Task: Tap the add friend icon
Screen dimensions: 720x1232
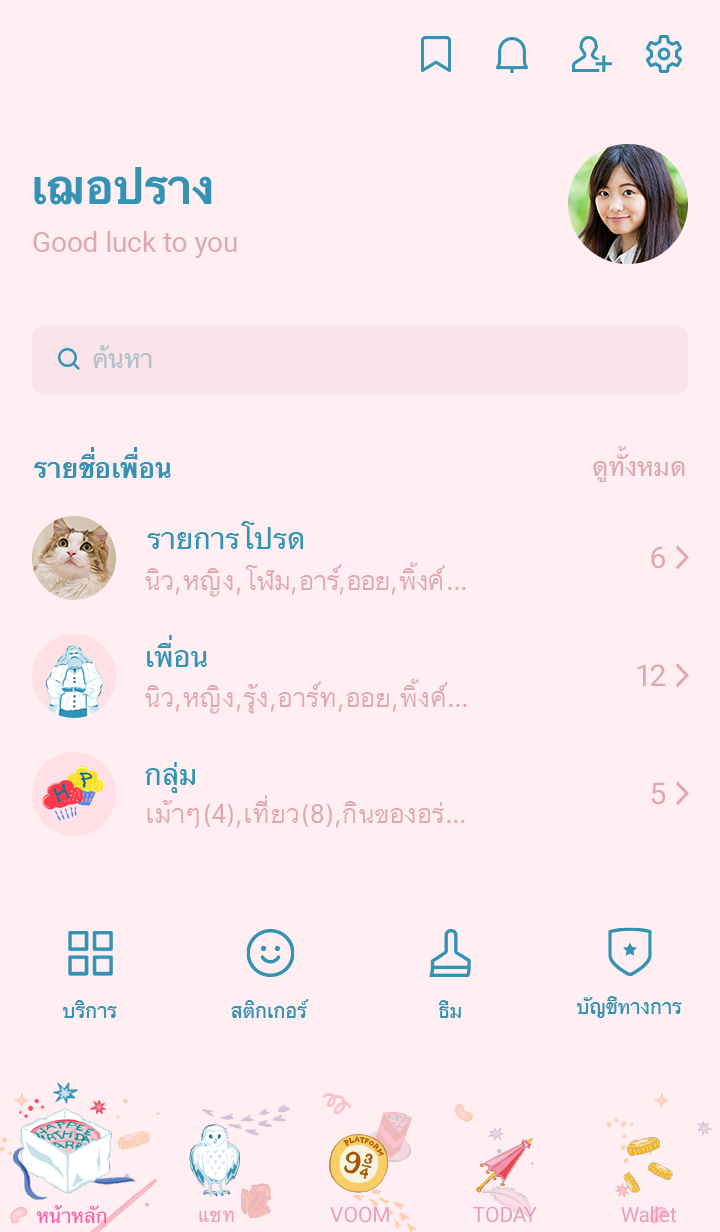Action: pyautogui.click(x=590, y=55)
